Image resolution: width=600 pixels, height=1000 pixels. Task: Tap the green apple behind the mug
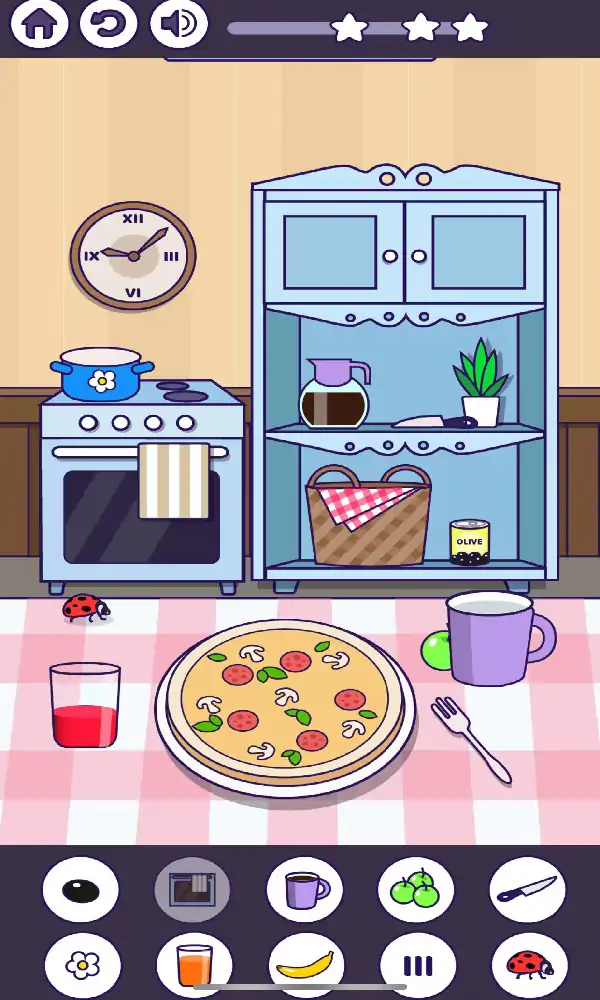434,650
